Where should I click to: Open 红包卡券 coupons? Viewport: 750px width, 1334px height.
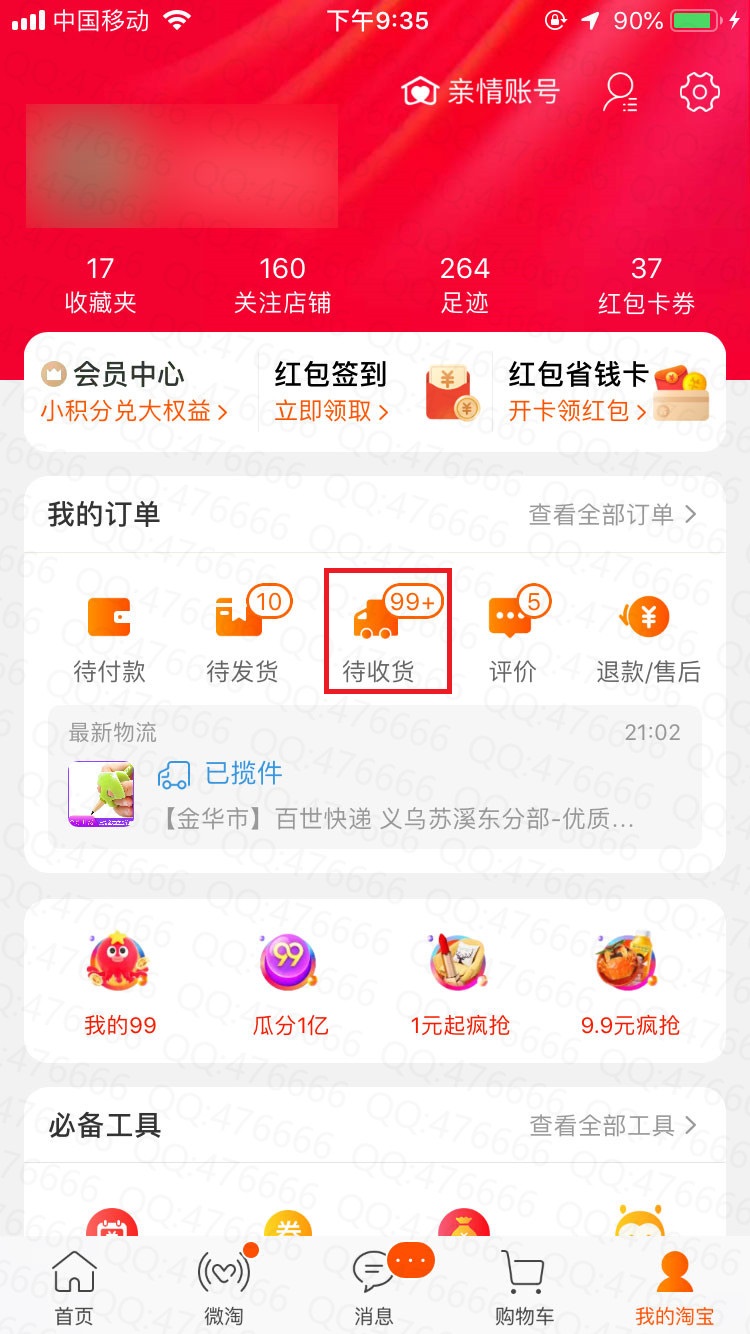646,285
